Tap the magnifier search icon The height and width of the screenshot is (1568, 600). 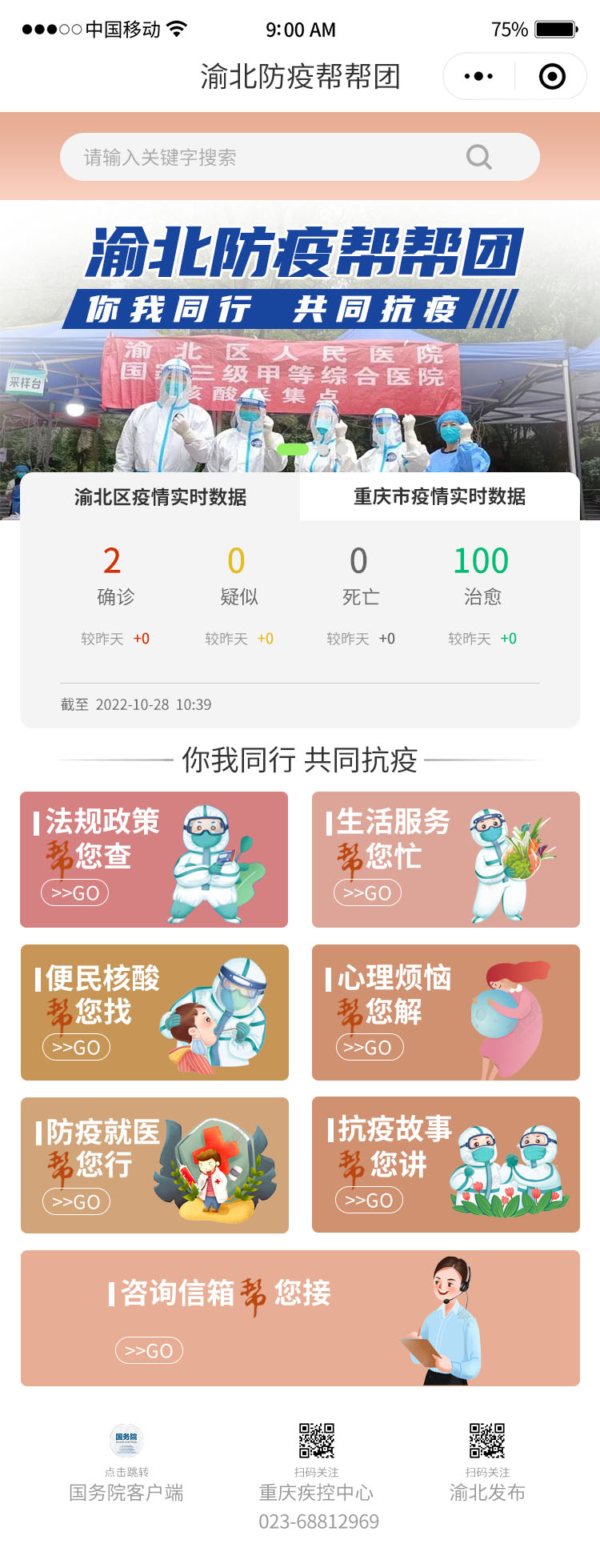(x=478, y=157)
